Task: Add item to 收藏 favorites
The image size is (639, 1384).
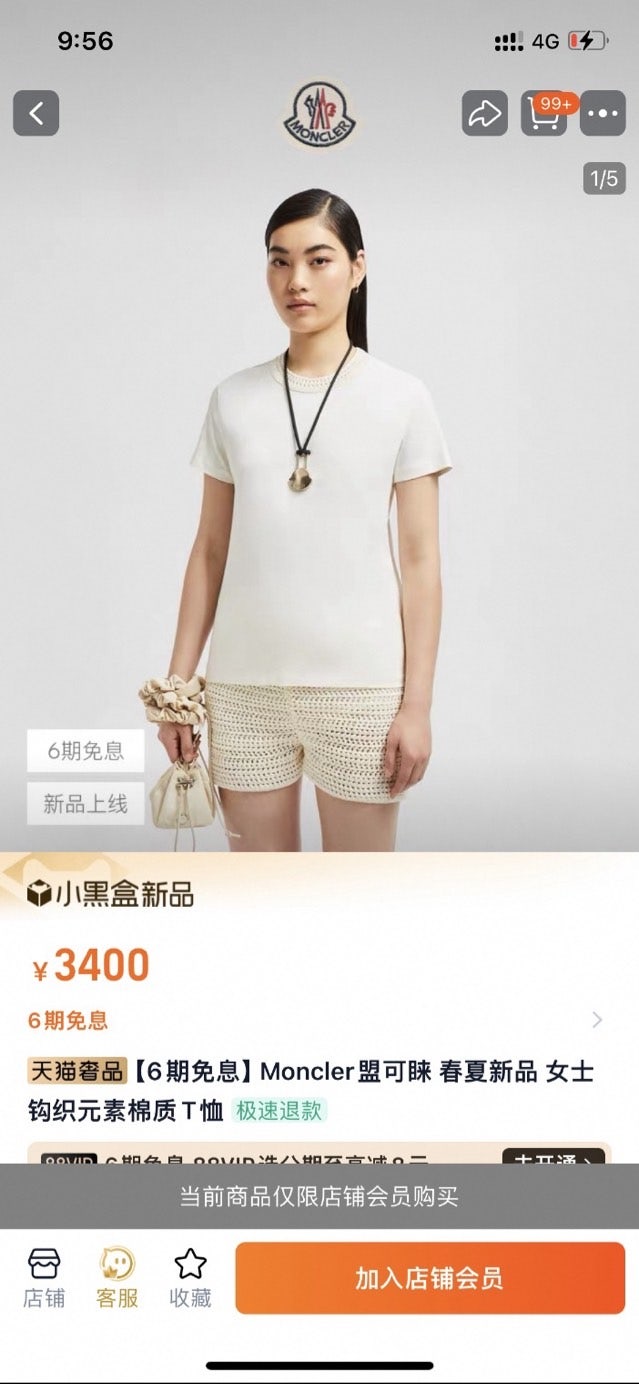Action: [x=190, y=1278]
